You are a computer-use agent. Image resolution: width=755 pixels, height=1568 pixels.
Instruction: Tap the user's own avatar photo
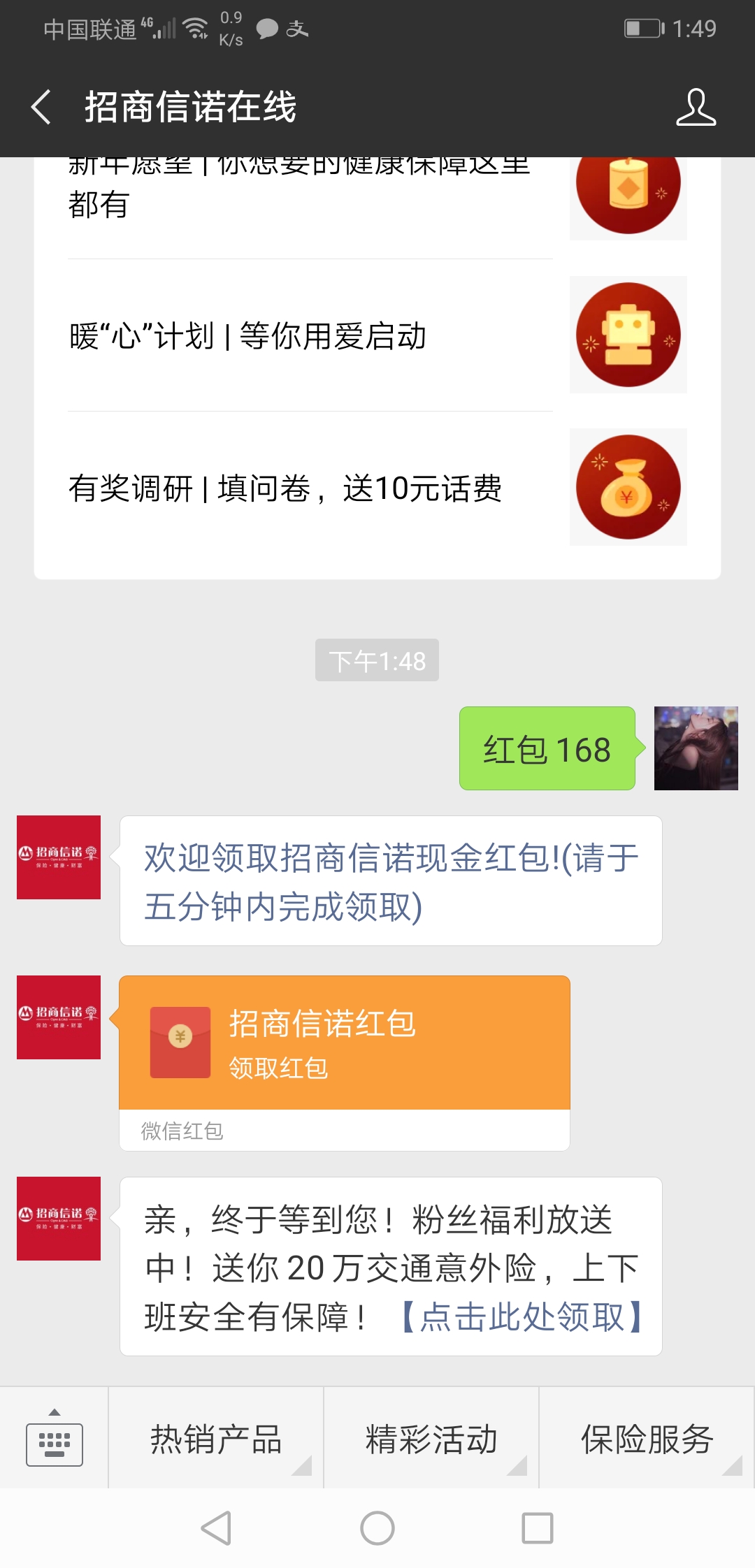(696, 748)
